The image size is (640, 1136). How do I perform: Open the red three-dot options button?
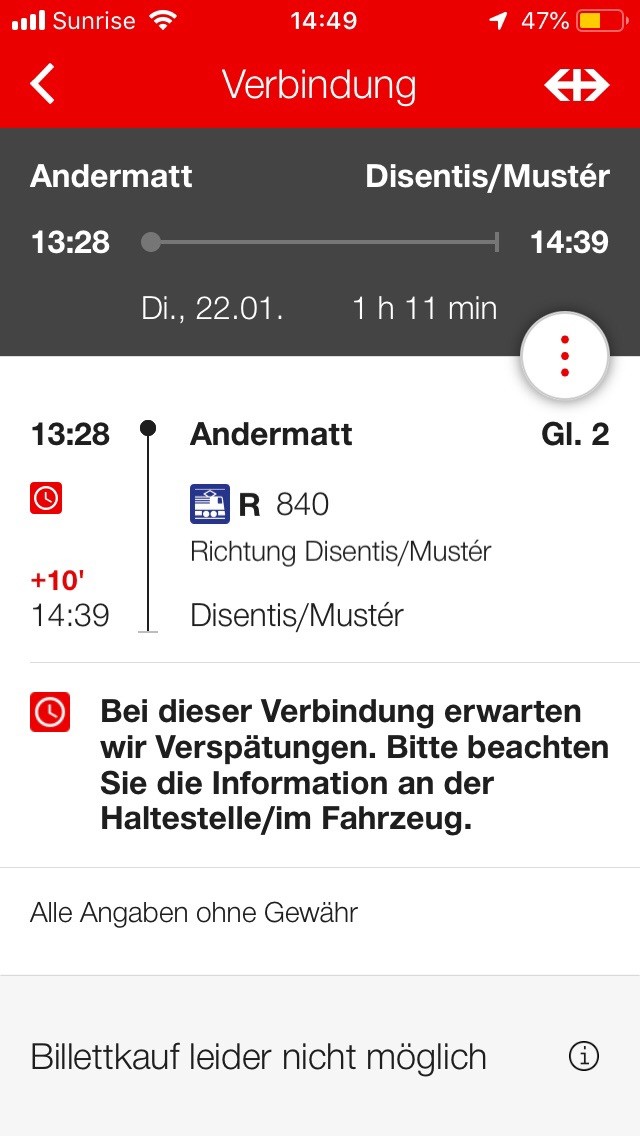tap(565, 356)
